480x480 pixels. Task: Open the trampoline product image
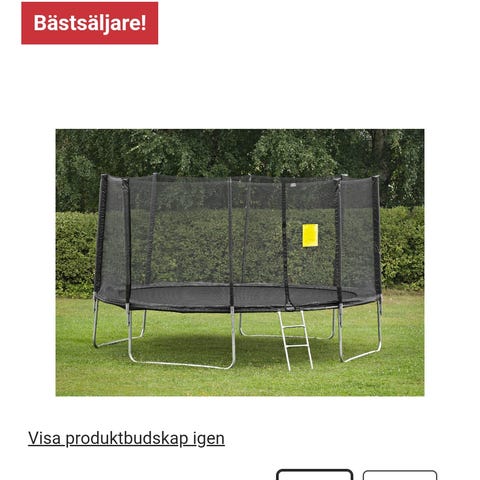240,262
